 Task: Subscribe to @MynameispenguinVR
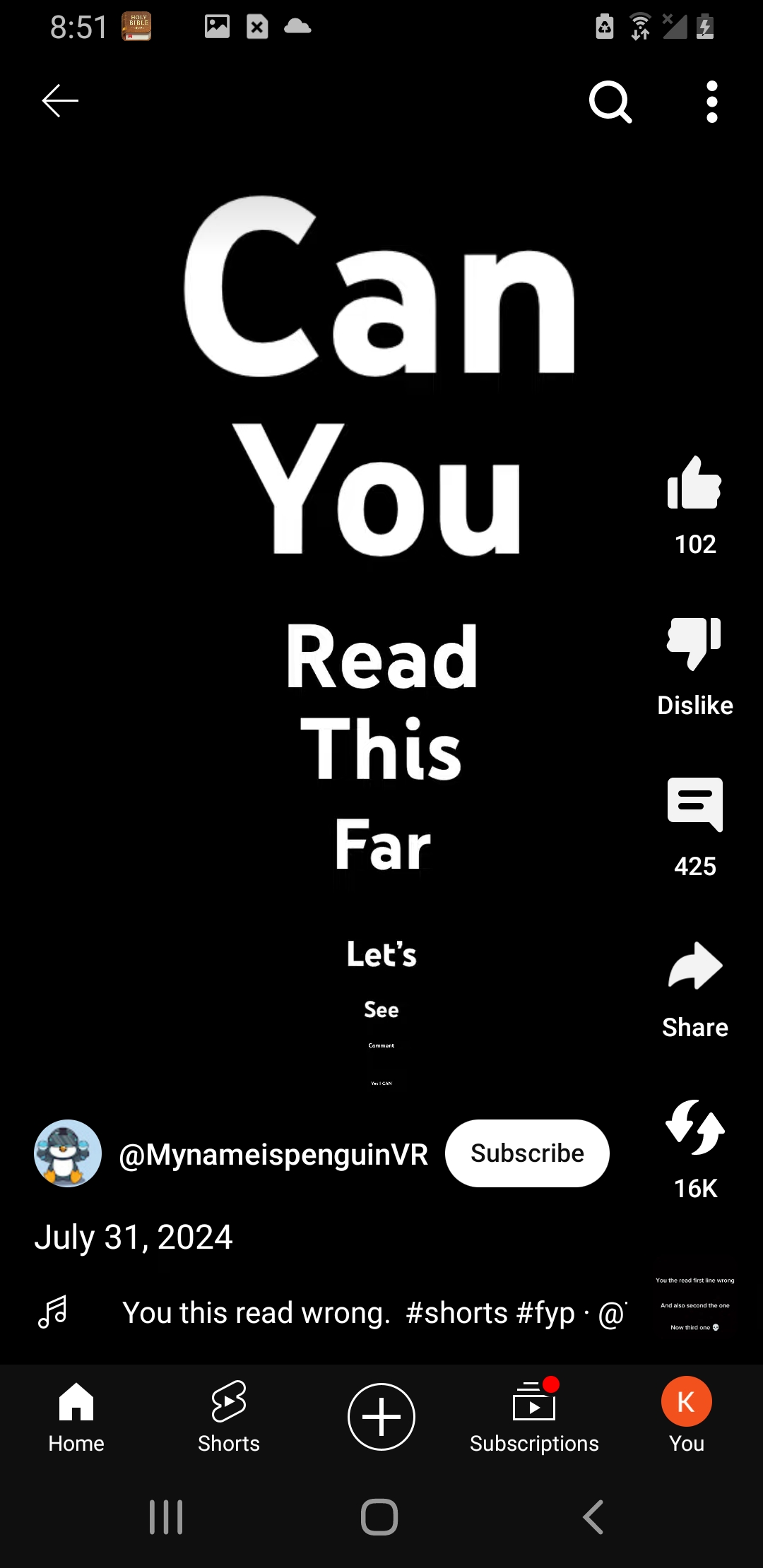coord(527,1153)
